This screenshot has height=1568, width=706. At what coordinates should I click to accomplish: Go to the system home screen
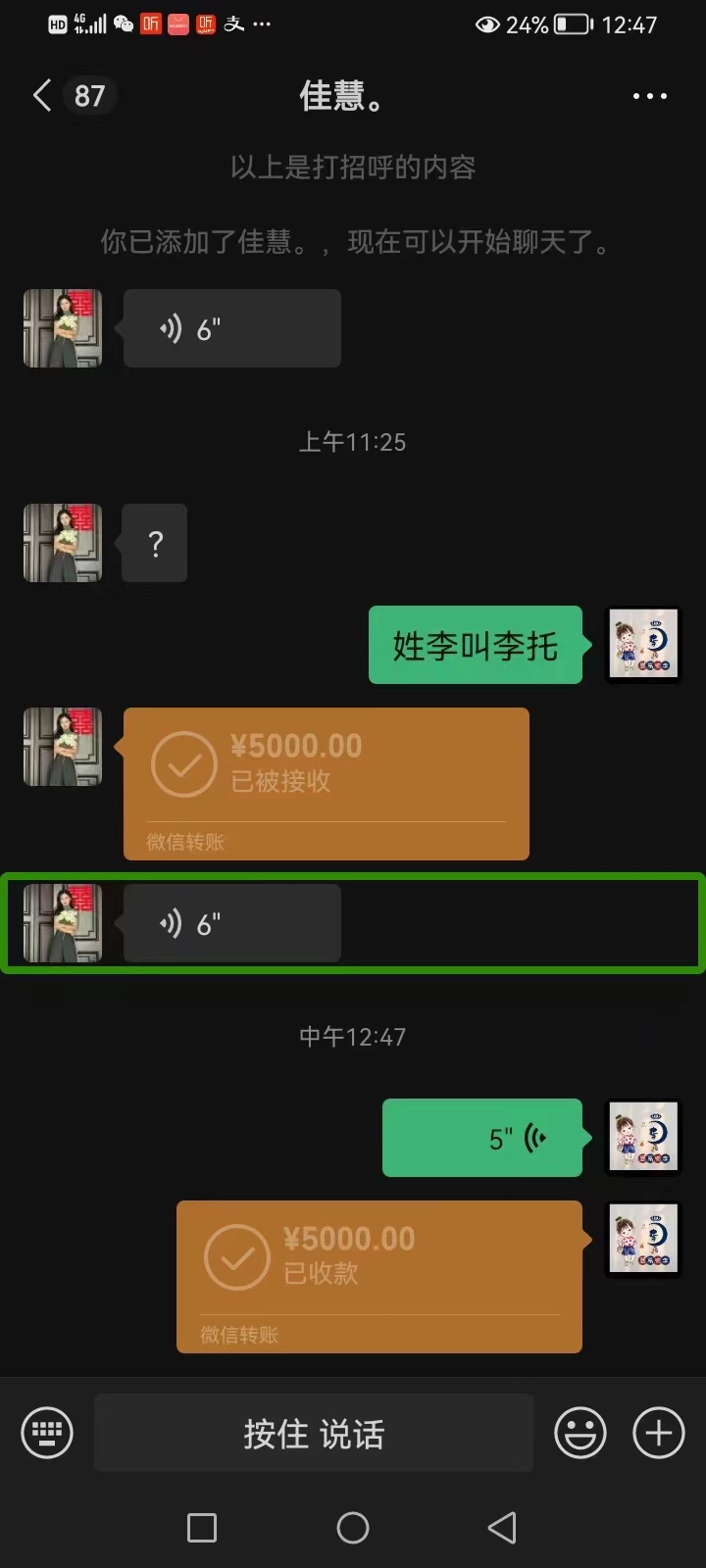click(x=353, y=1527)
